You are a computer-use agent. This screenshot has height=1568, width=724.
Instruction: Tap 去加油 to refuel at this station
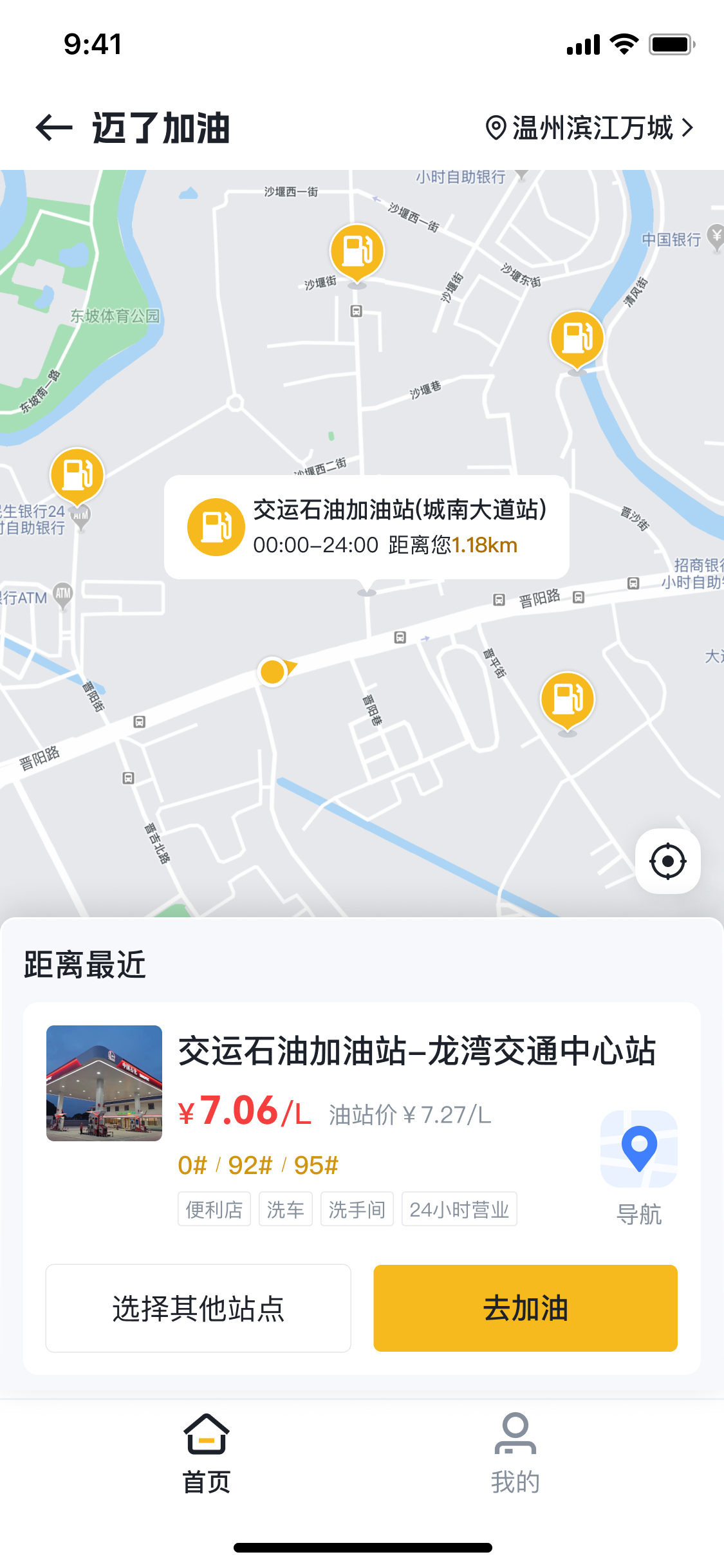click(525, 1308)
